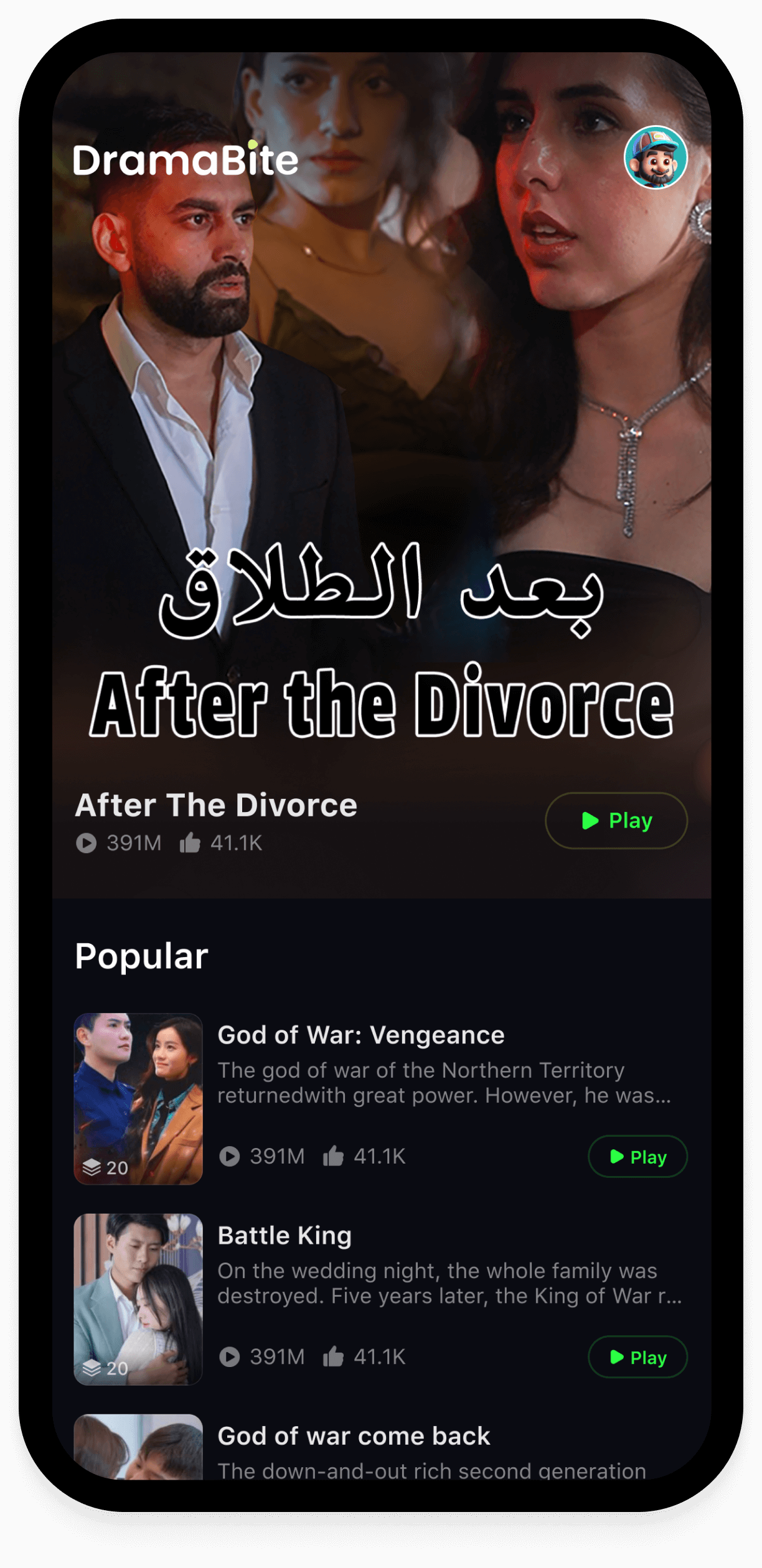This screenshot has height=1568, width=762.
Task: Play Battle King drama
Action: (x=637, y=1357)
